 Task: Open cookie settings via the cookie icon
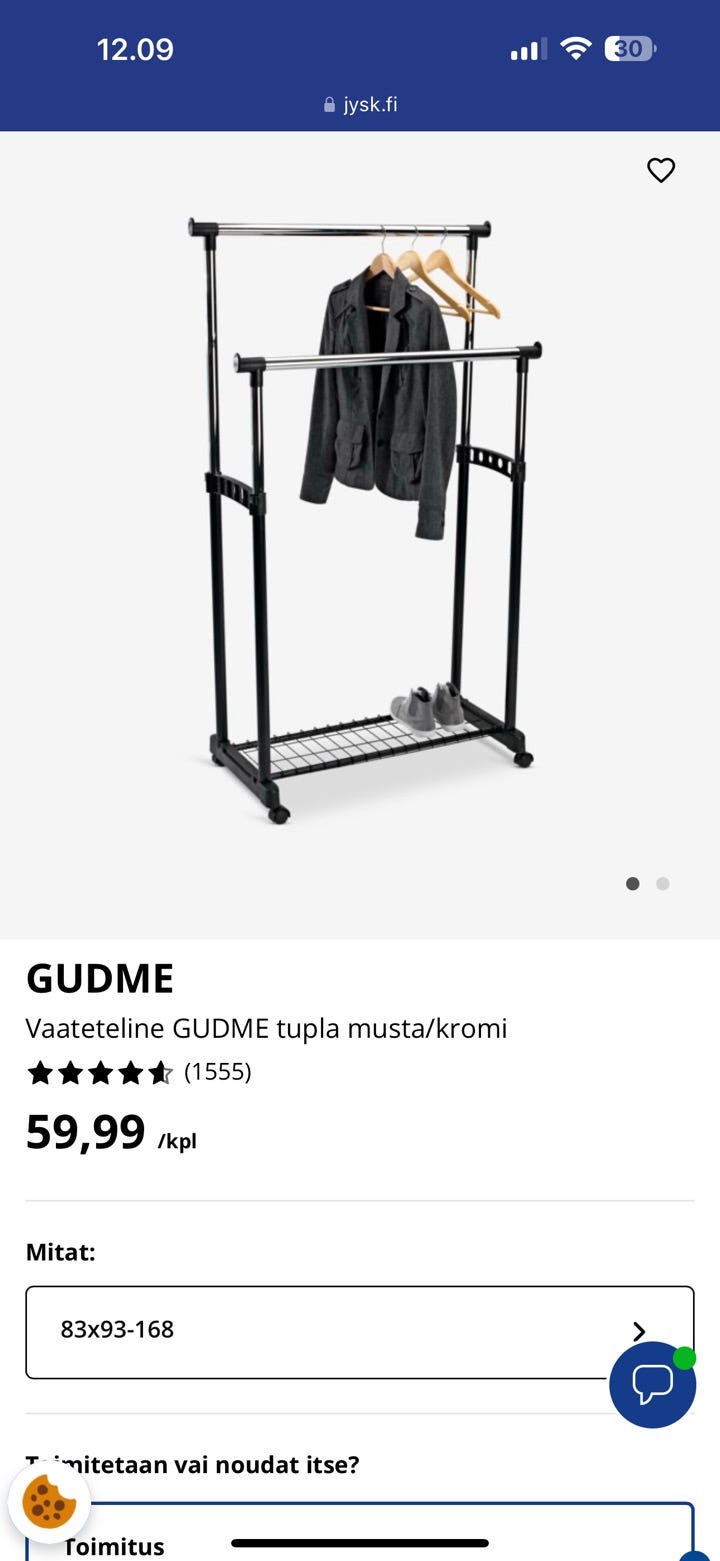pyautogui.click(x=49, y=1501)
